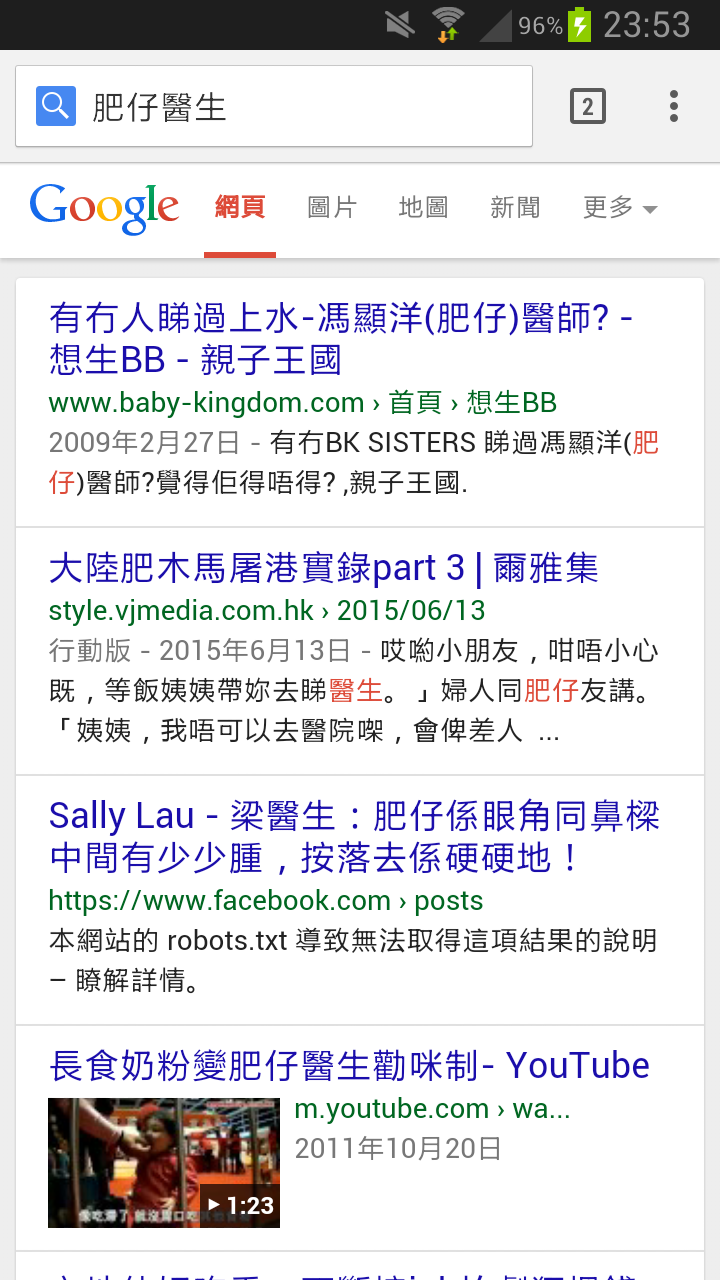
Task: Switch to the 地圖 maps tab
Action: [x=423, y=208]
